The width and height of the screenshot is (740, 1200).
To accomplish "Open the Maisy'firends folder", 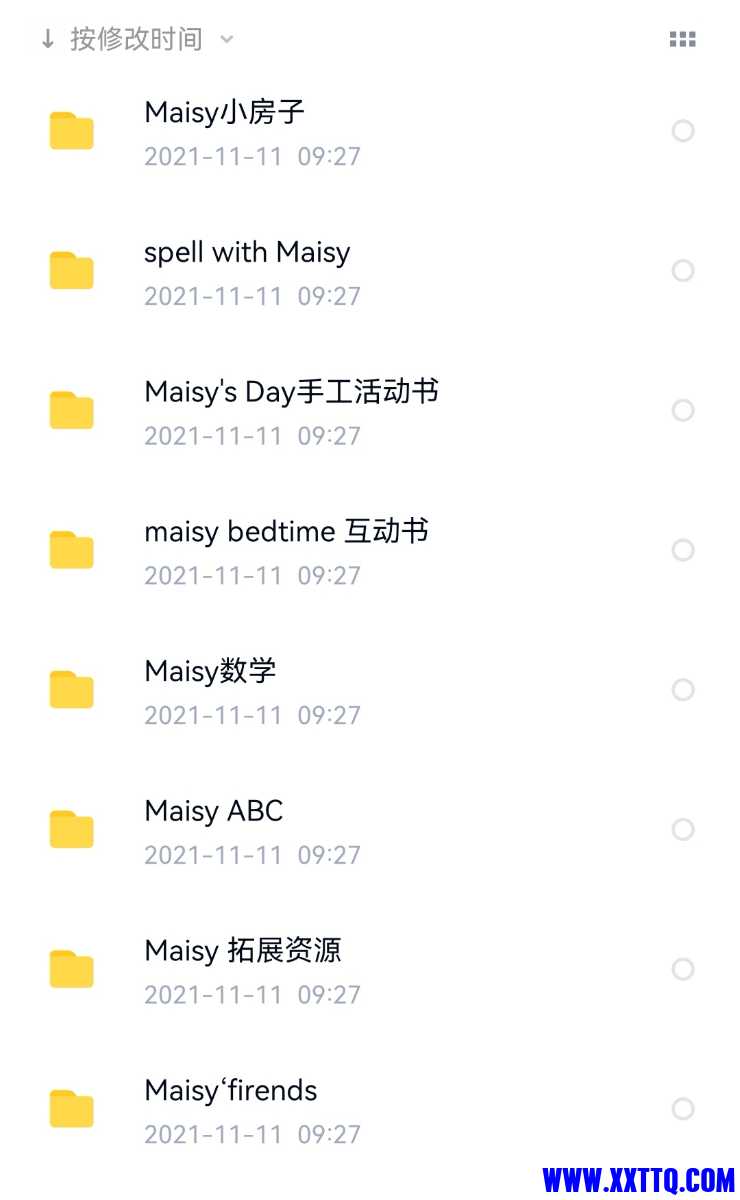I will point(370,1109).
